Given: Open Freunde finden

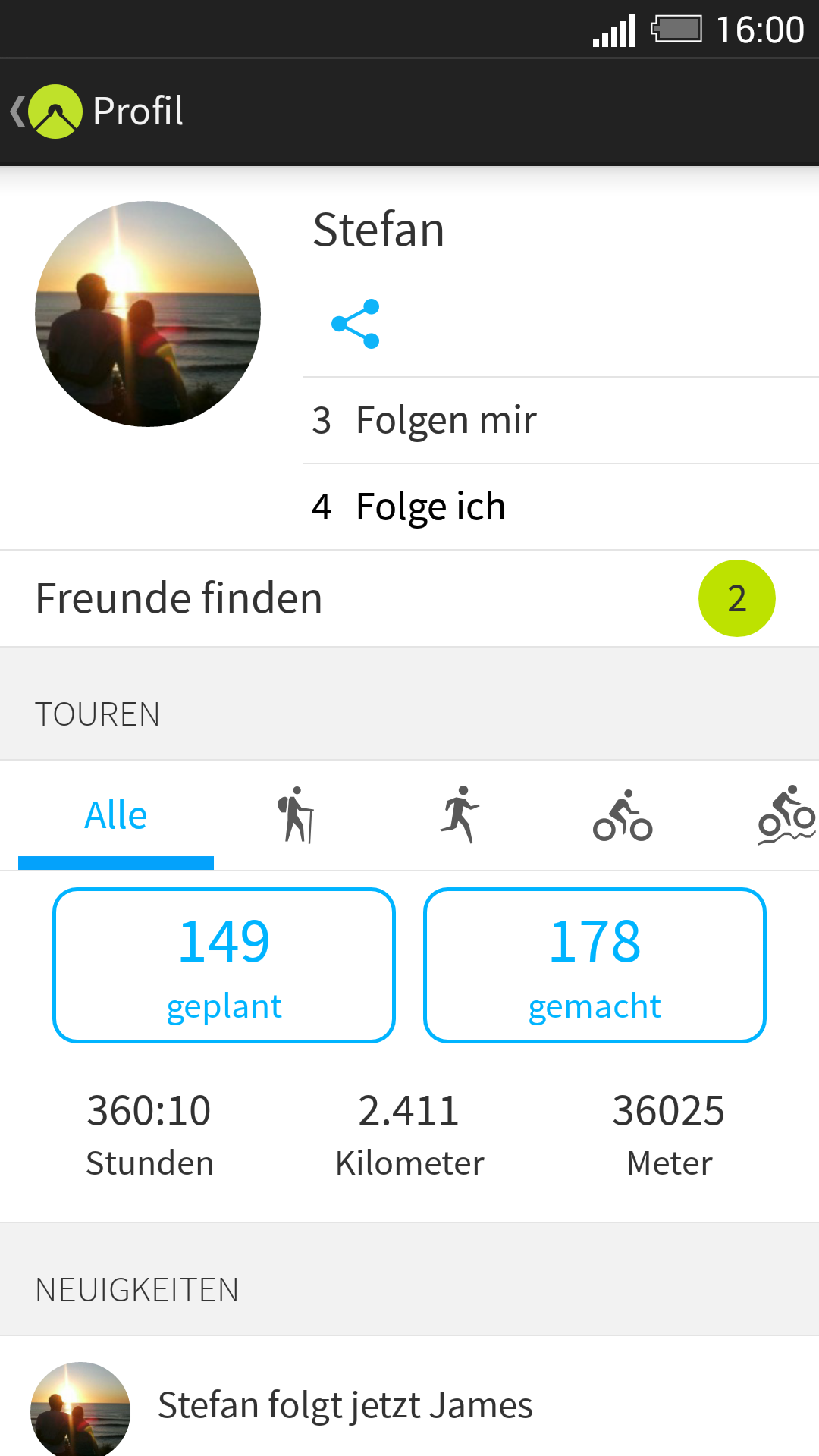Looking at the screenshot, I should [x=409, y=598].
